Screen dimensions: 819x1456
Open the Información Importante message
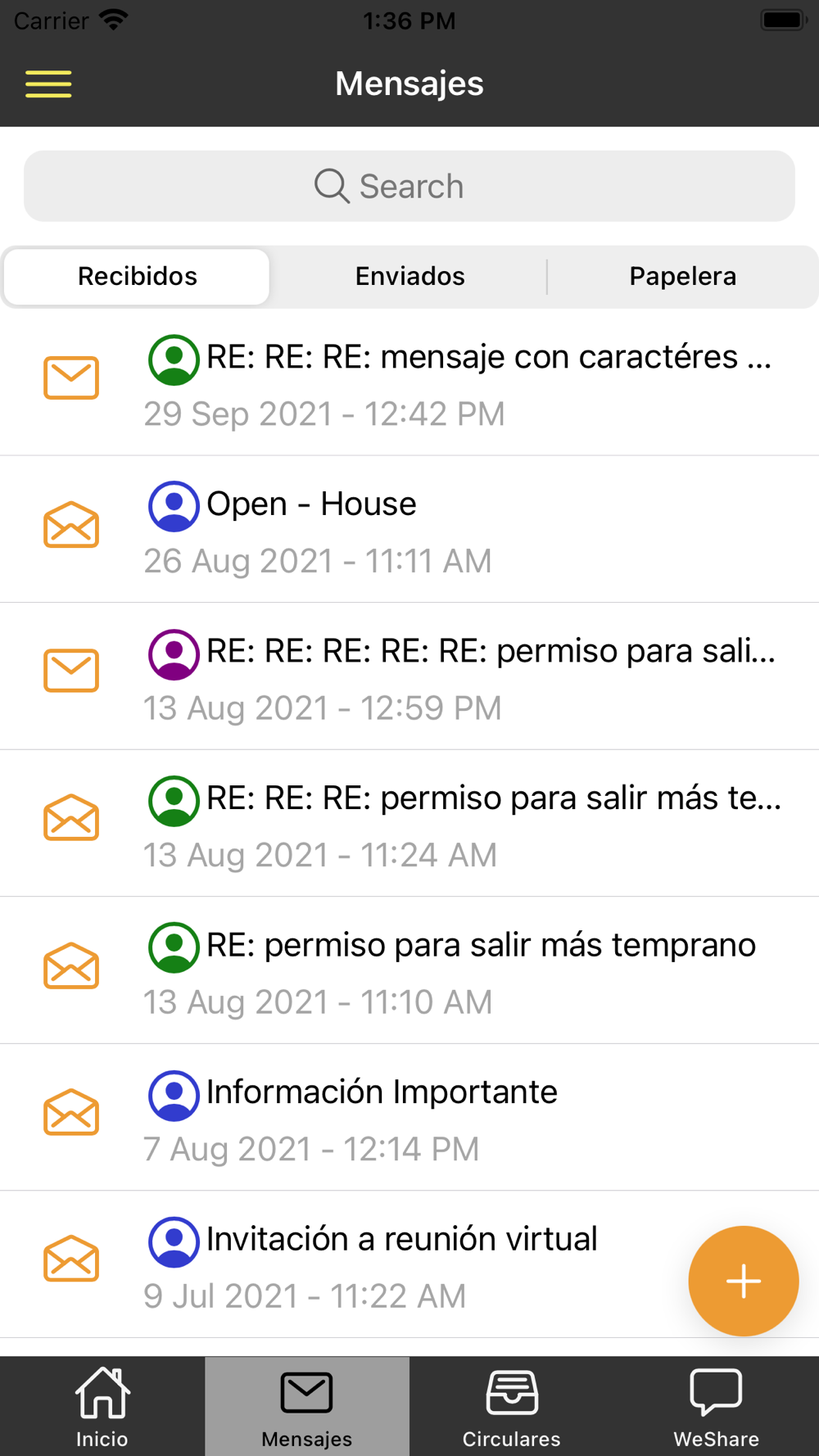tap(459, 1118)
